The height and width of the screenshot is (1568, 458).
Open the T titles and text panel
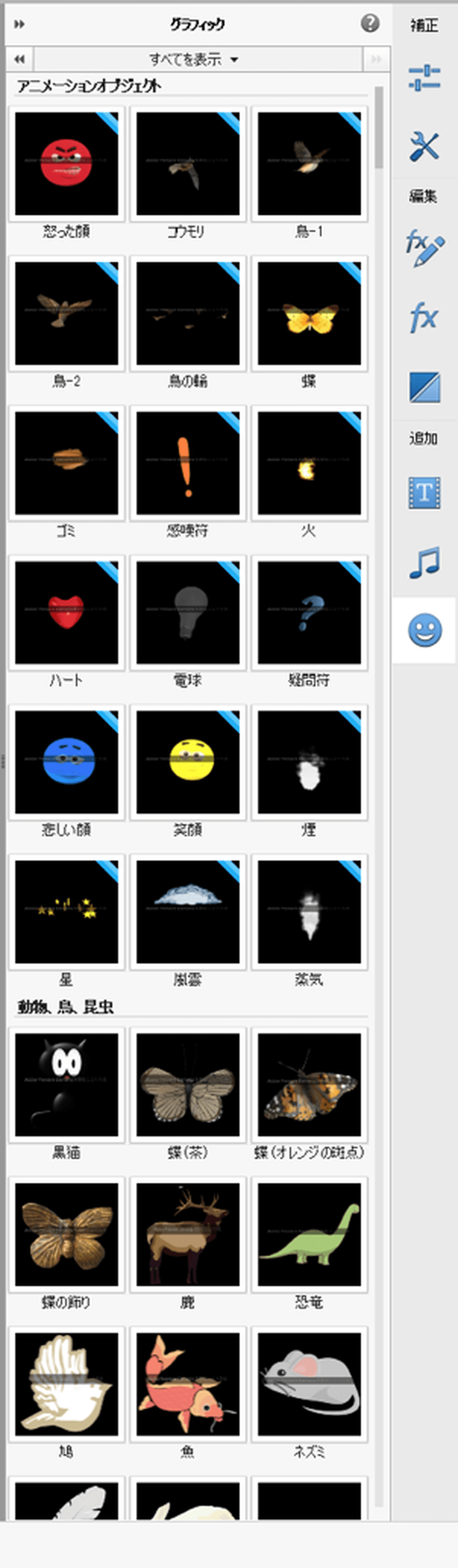(x=424, y=493)
